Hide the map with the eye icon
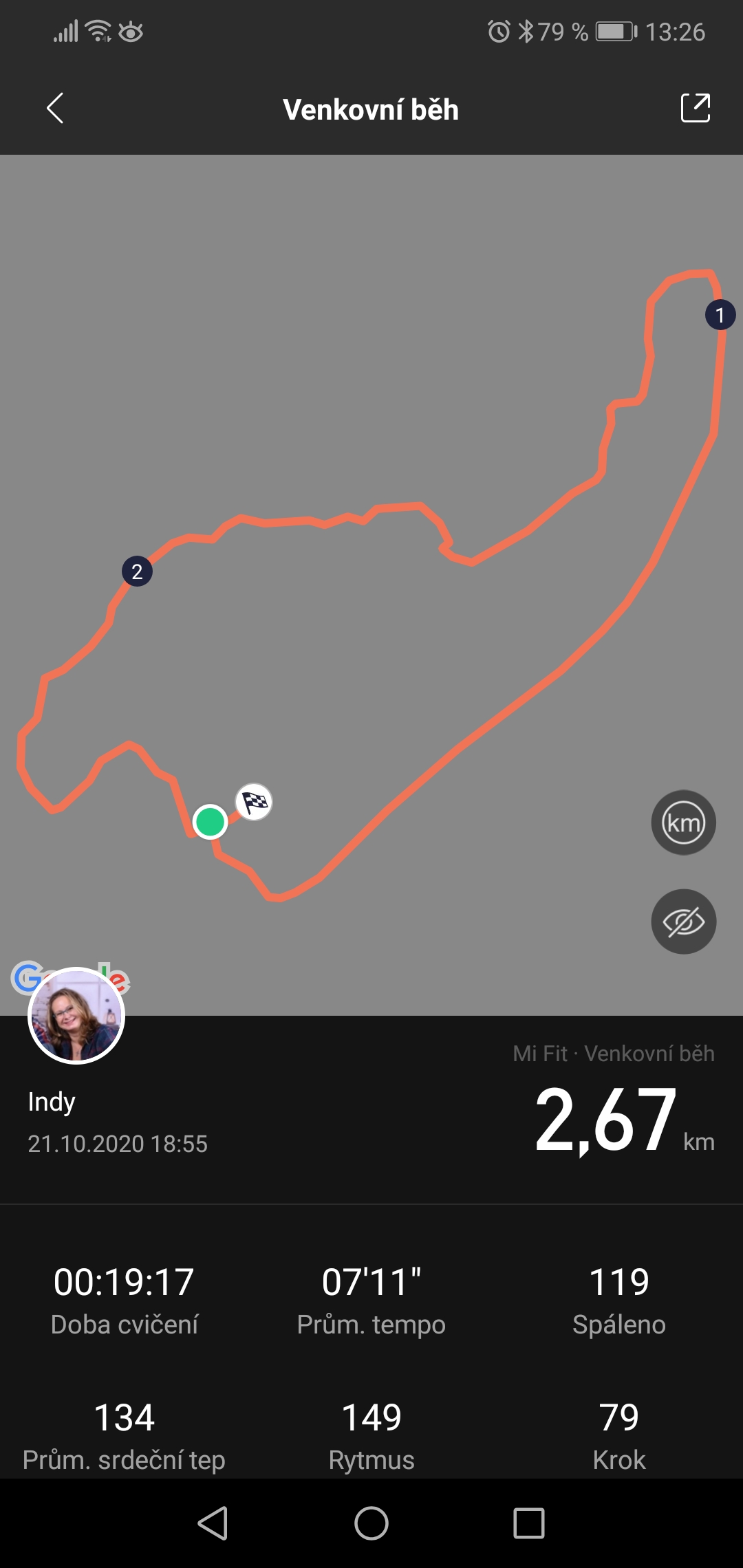 point(684,922)
